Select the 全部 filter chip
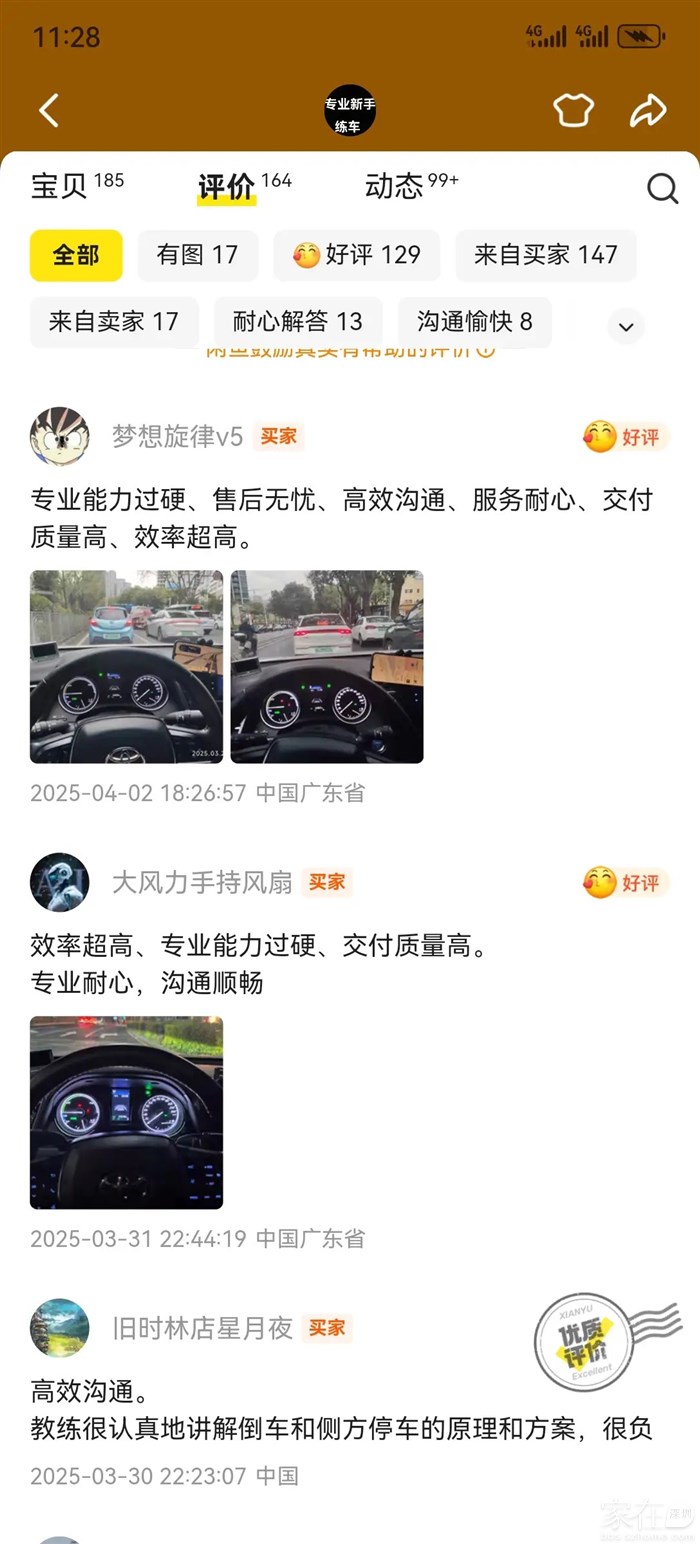The height and width of the screenshot is (1544, 700). 76,255
